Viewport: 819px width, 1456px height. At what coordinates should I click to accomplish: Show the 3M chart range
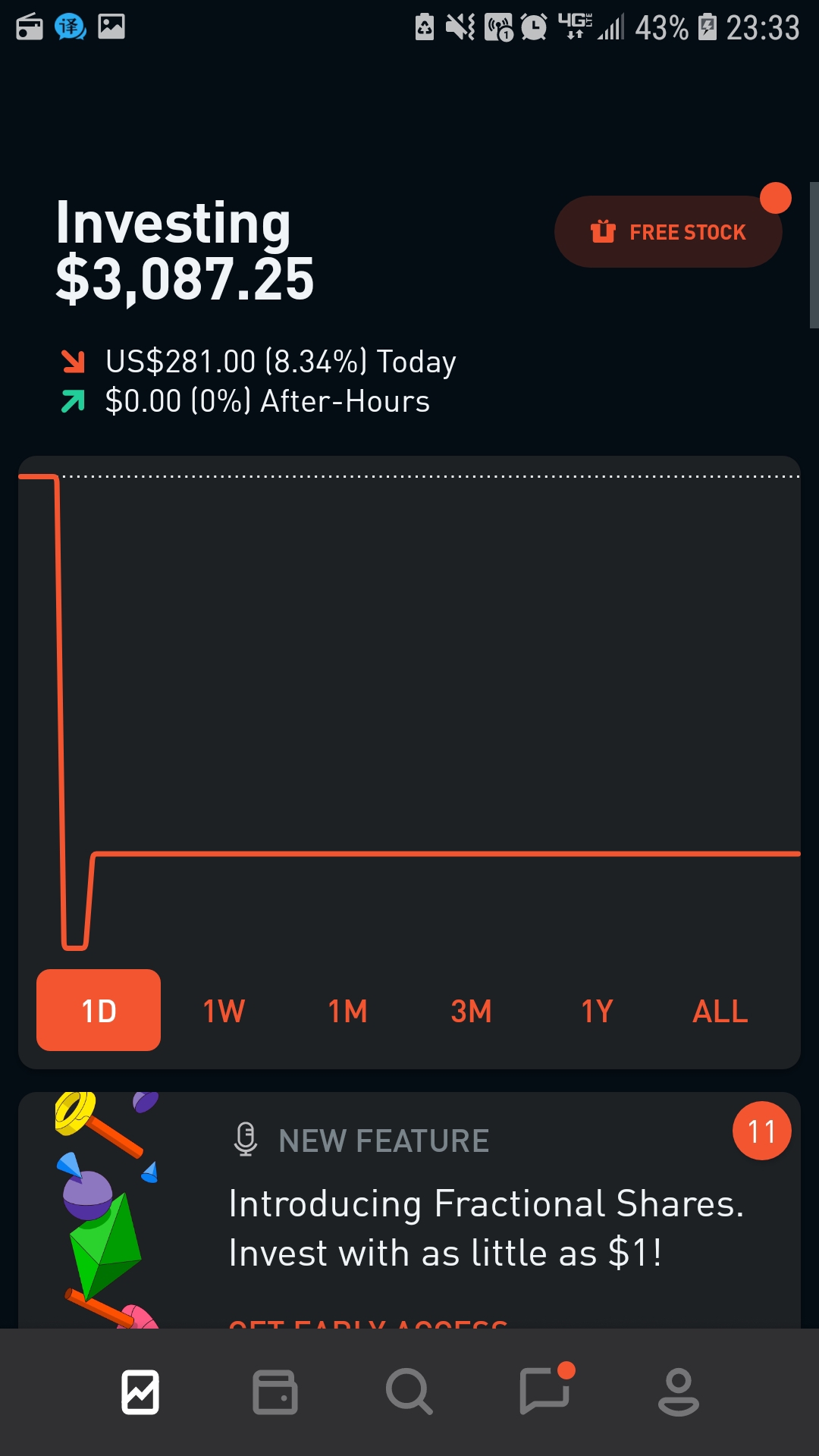click(471, 1011)
